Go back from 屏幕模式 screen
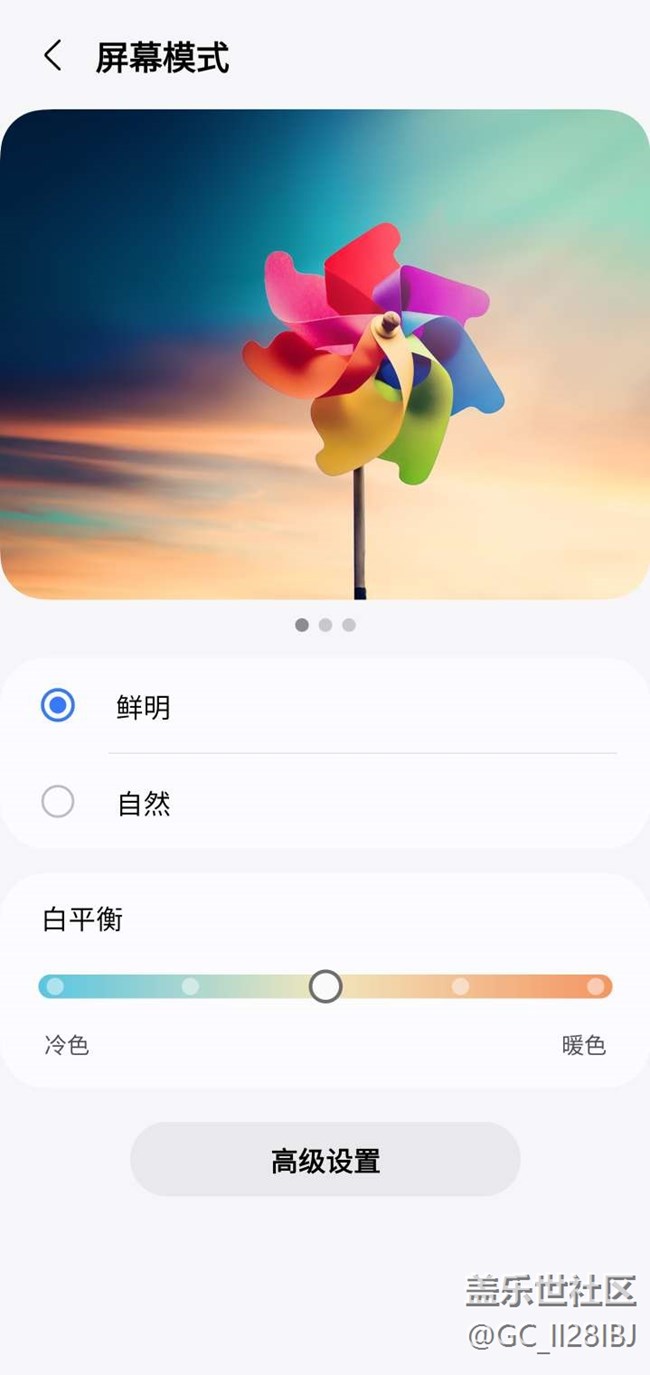The width and height of the screenshot is (650, 1375). pyautogui.click(x=53, y=56)
